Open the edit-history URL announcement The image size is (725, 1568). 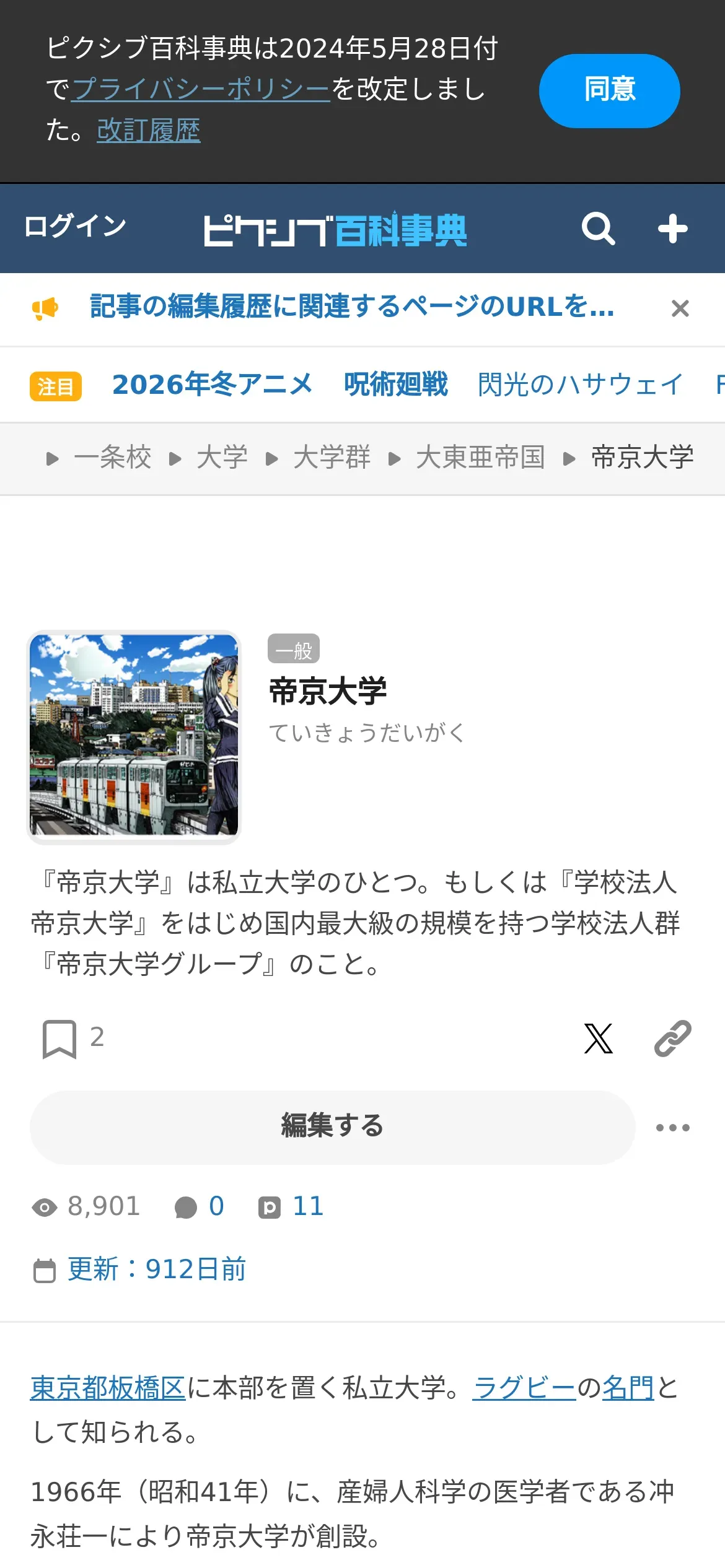click(x=351, y=307)
